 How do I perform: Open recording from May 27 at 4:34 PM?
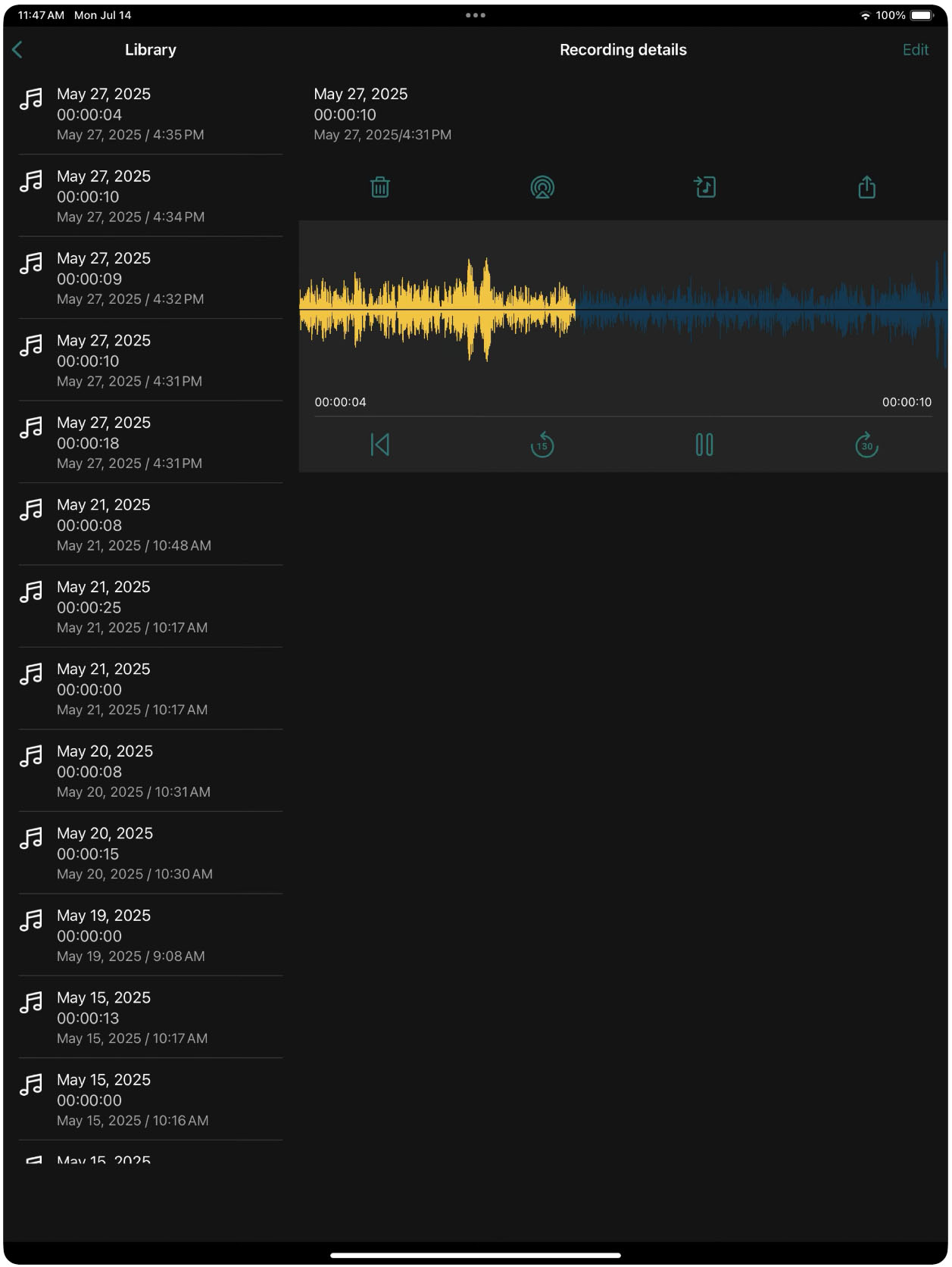(x=150, y=196)
